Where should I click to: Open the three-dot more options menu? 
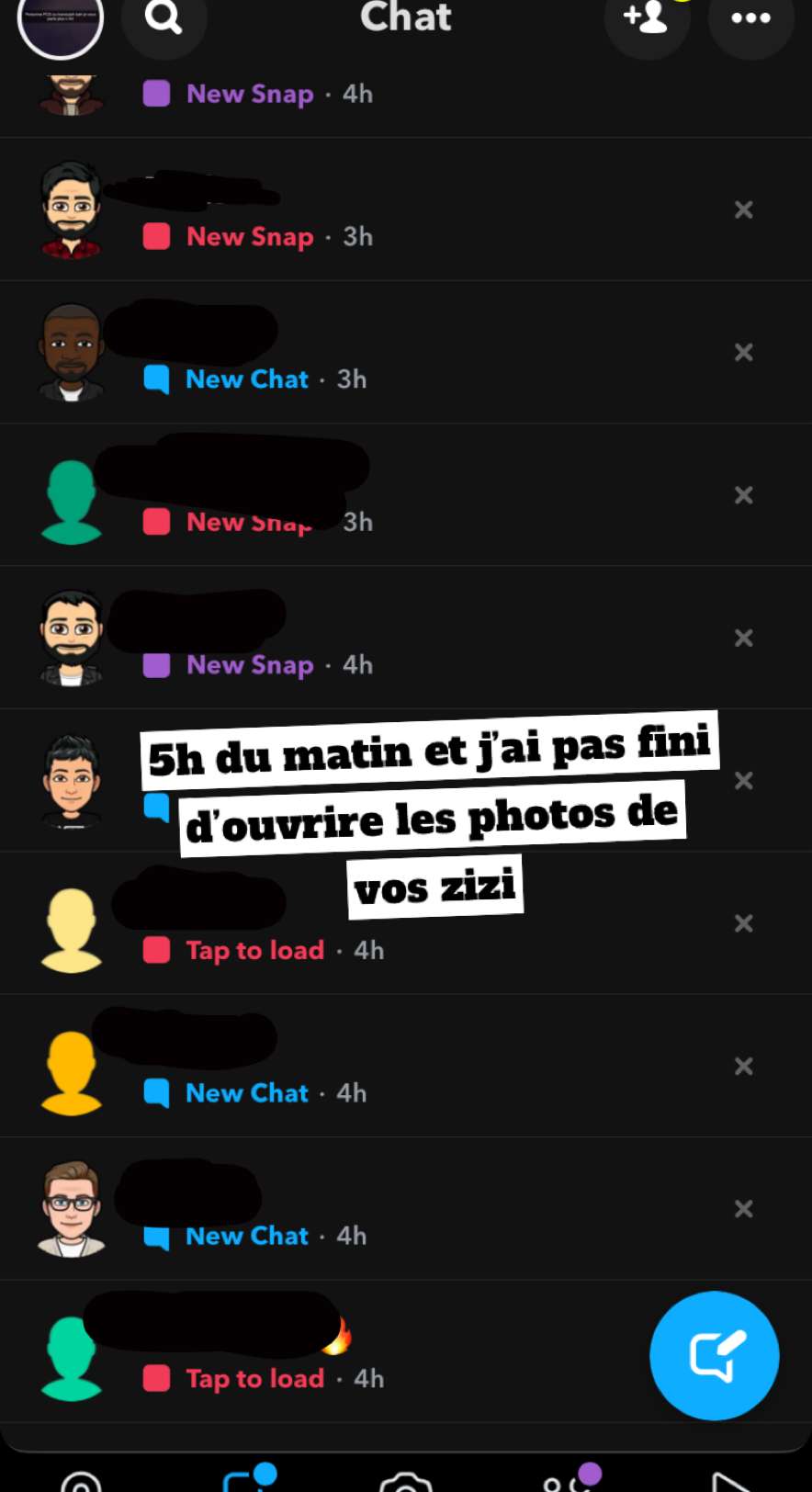(750, 17)
